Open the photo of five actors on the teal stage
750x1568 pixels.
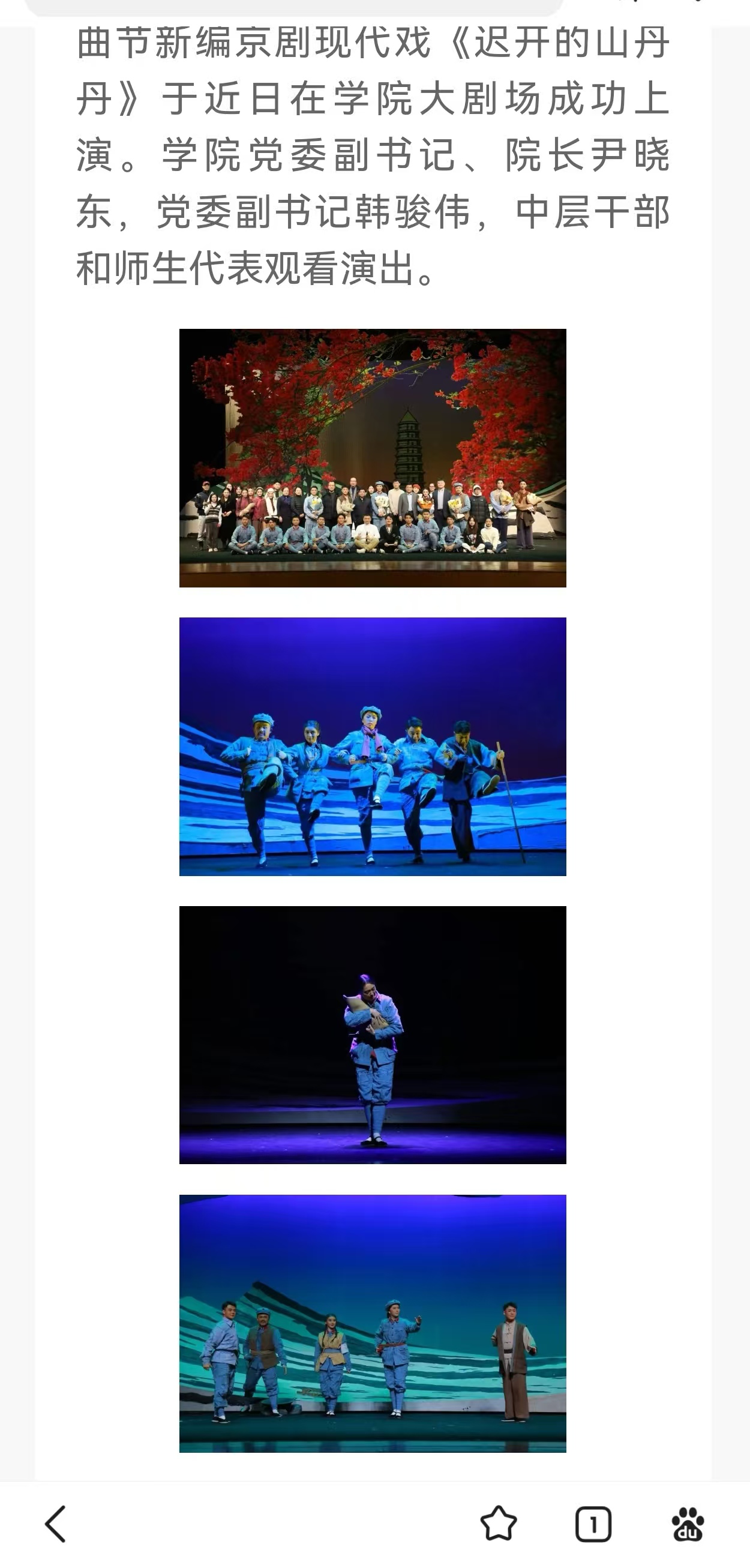point(373,1323)
